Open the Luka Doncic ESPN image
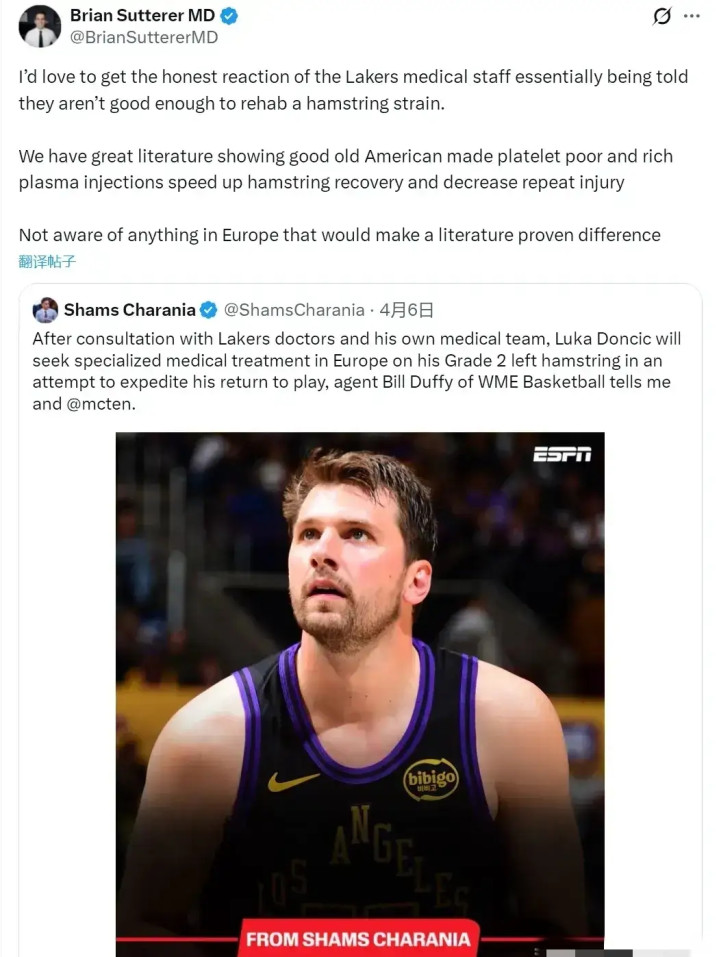Viewport: 719px width, 957px height. (x=360, y=694)
